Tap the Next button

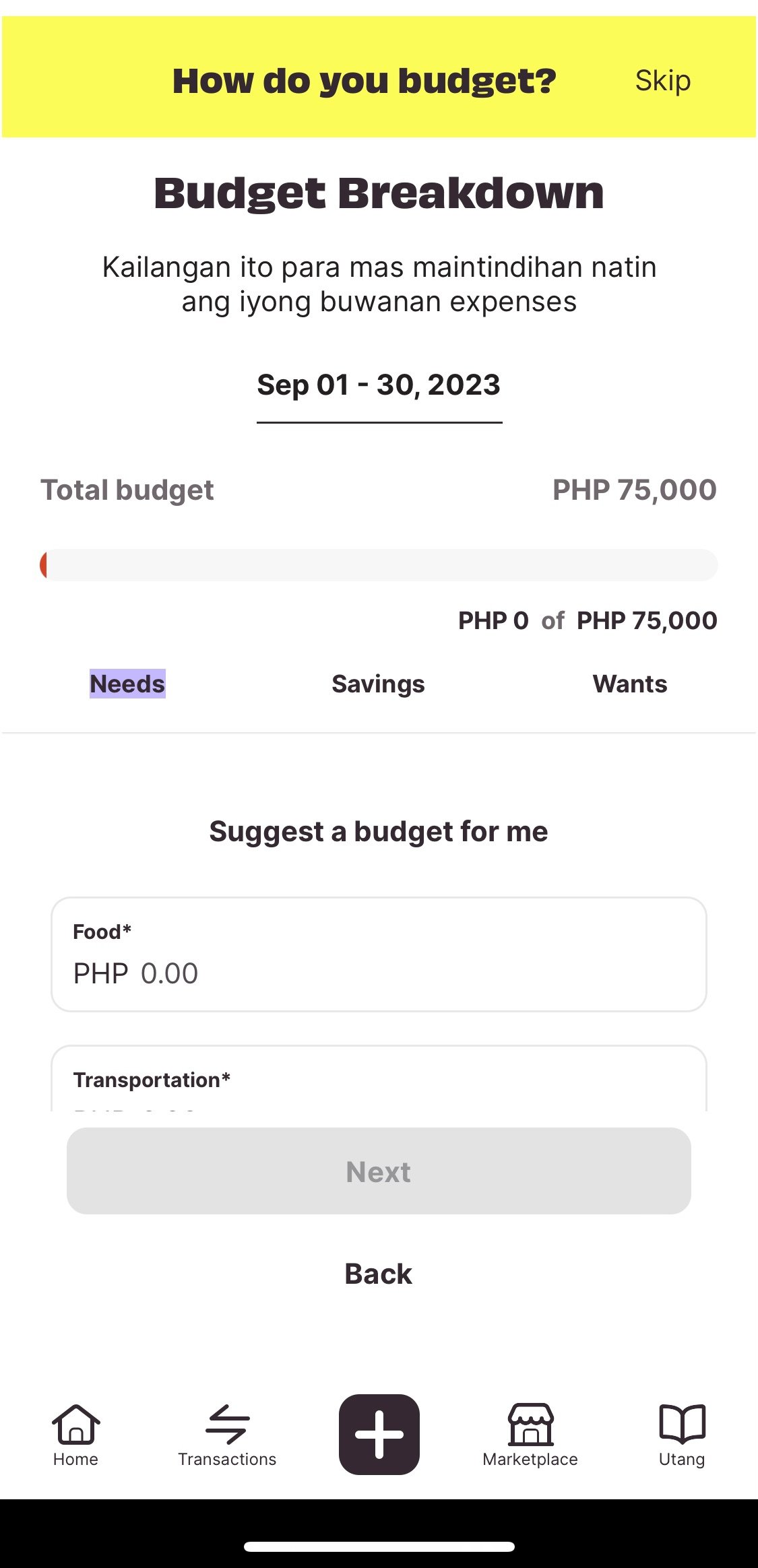tap(379, 1171)
